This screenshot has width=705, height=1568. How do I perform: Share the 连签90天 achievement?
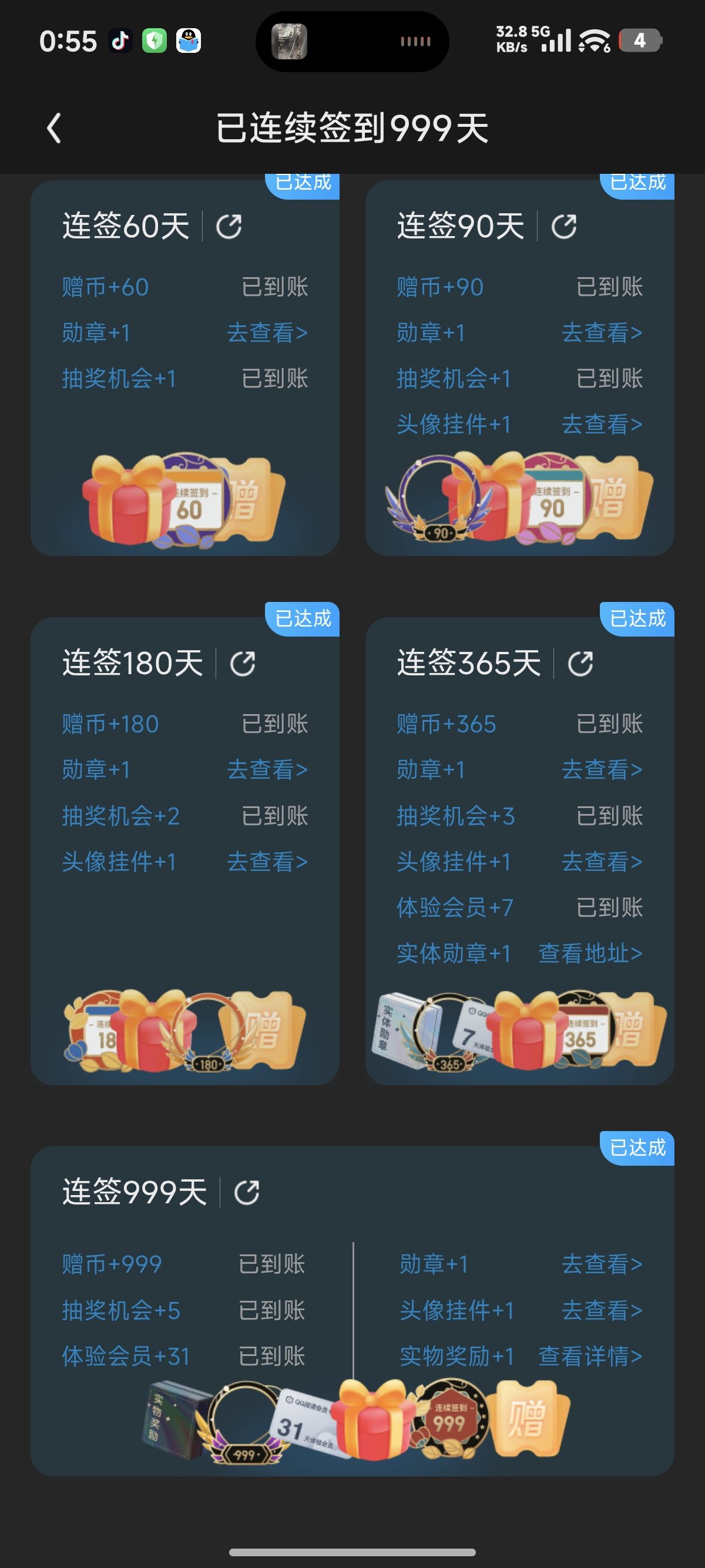tap(564, 227)
